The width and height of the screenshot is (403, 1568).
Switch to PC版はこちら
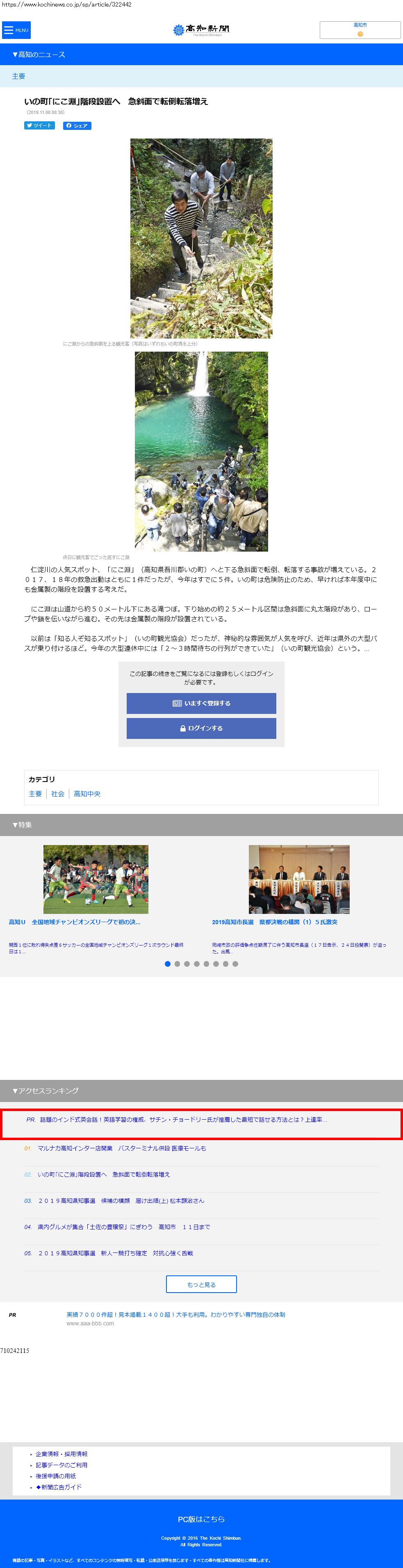pos(201,1519)
